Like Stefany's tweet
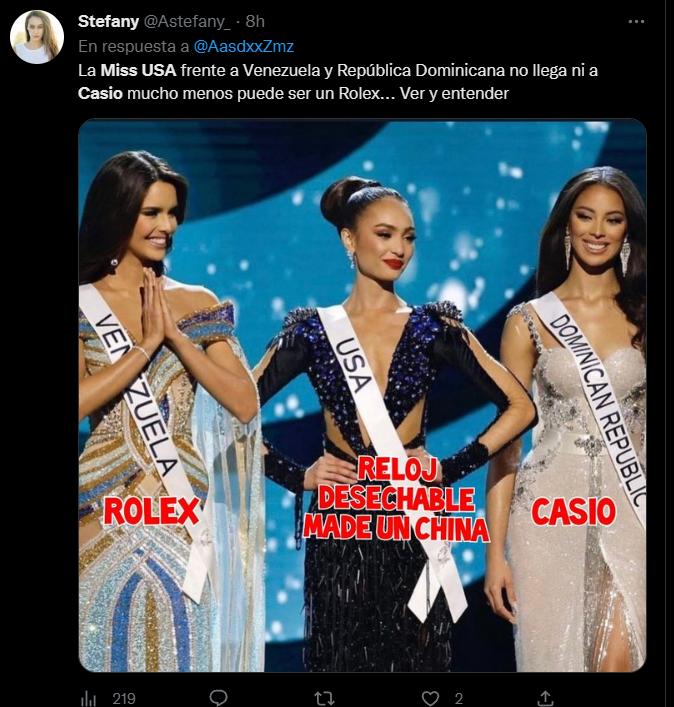The image size is (674, 707). (x=430, y=698)
